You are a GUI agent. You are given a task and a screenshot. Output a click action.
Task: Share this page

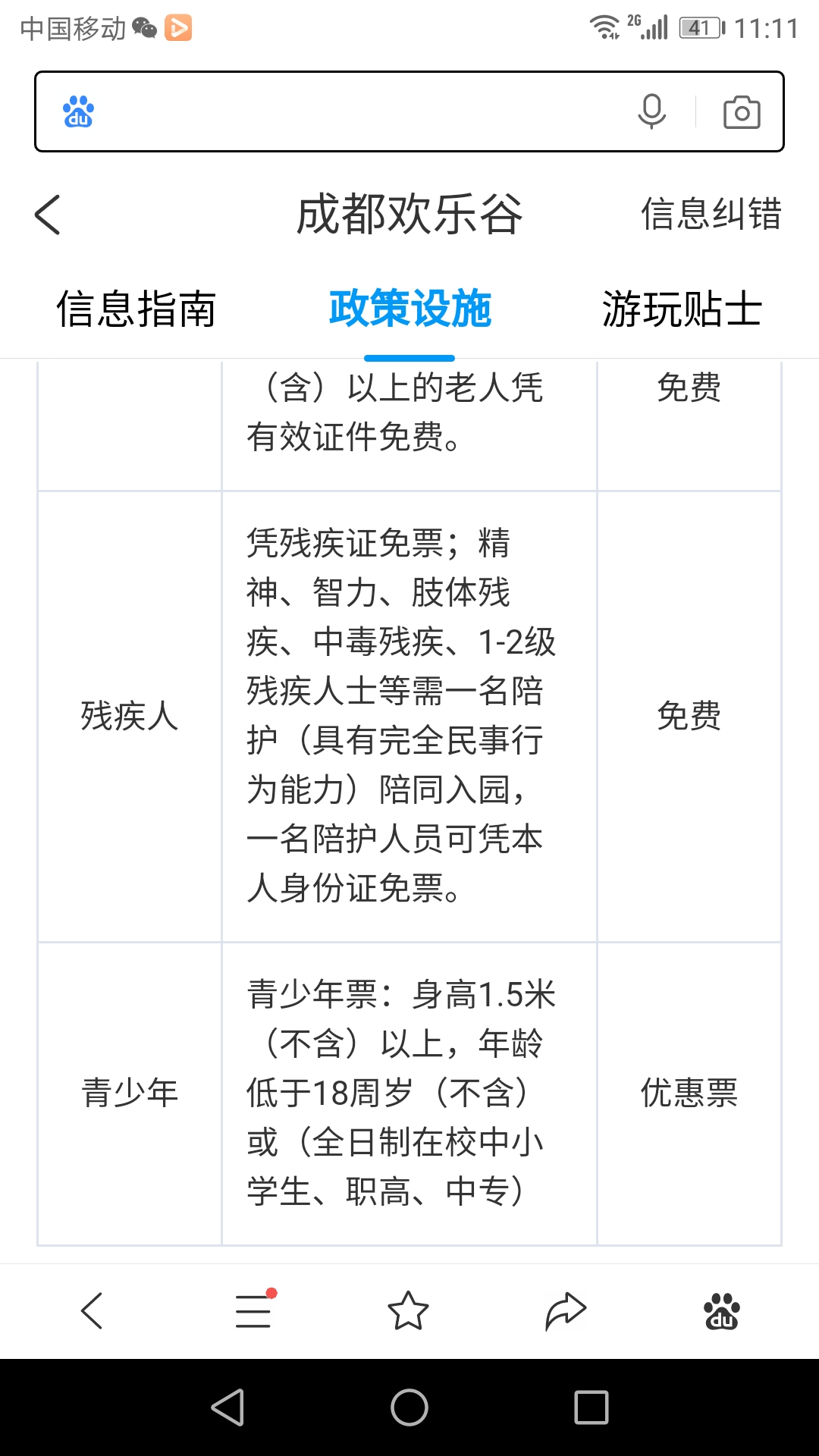coord(566,1310)
